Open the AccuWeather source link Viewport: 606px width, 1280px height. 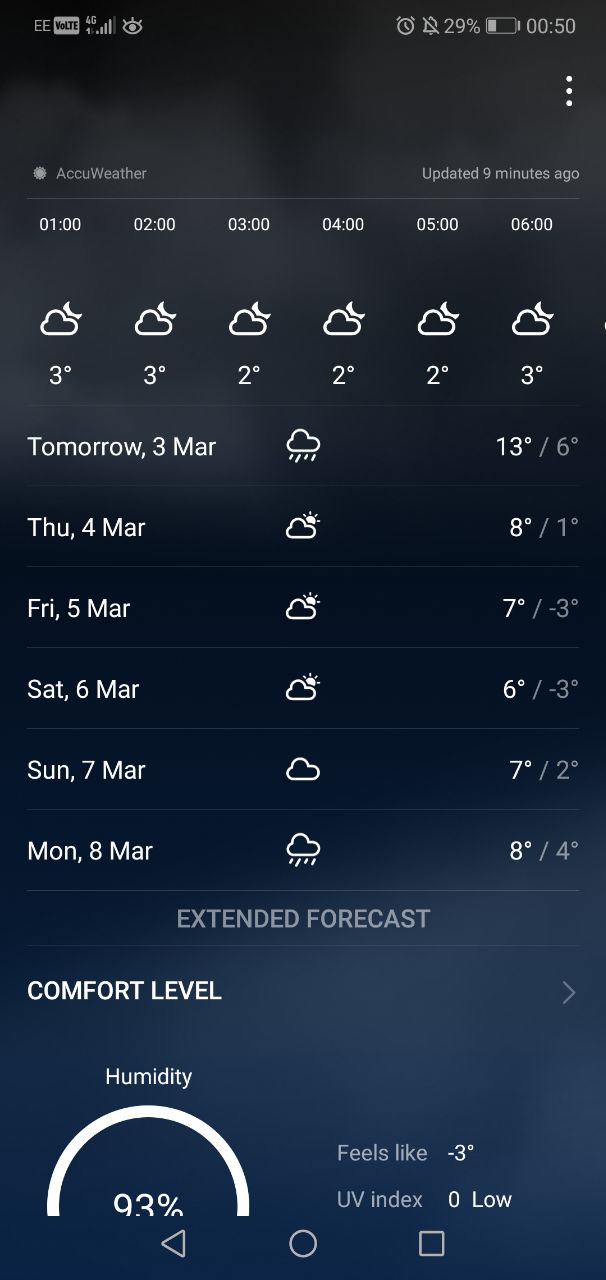pos(89,173)
